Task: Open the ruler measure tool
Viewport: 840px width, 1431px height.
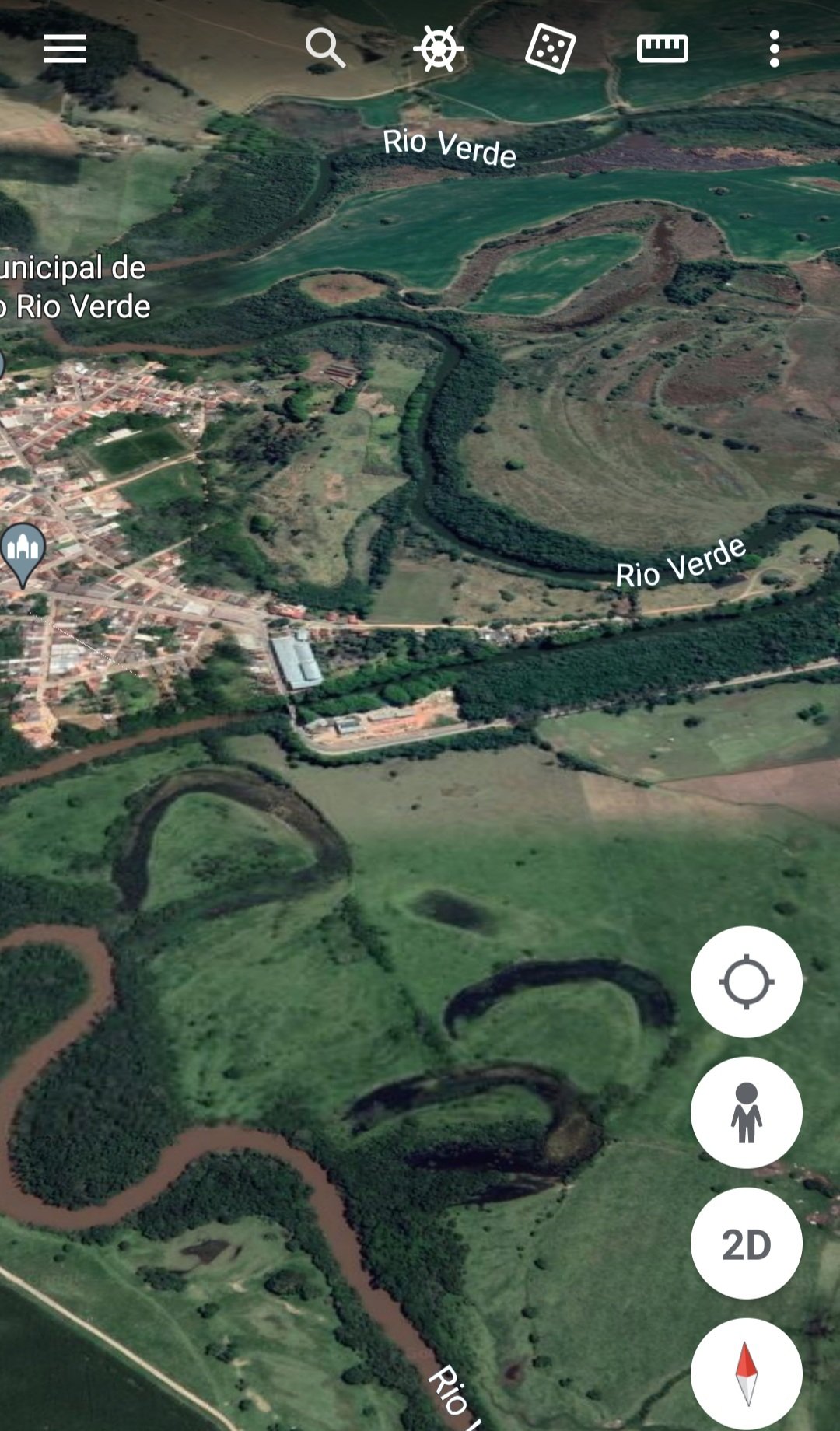Action: coord(663,49)
